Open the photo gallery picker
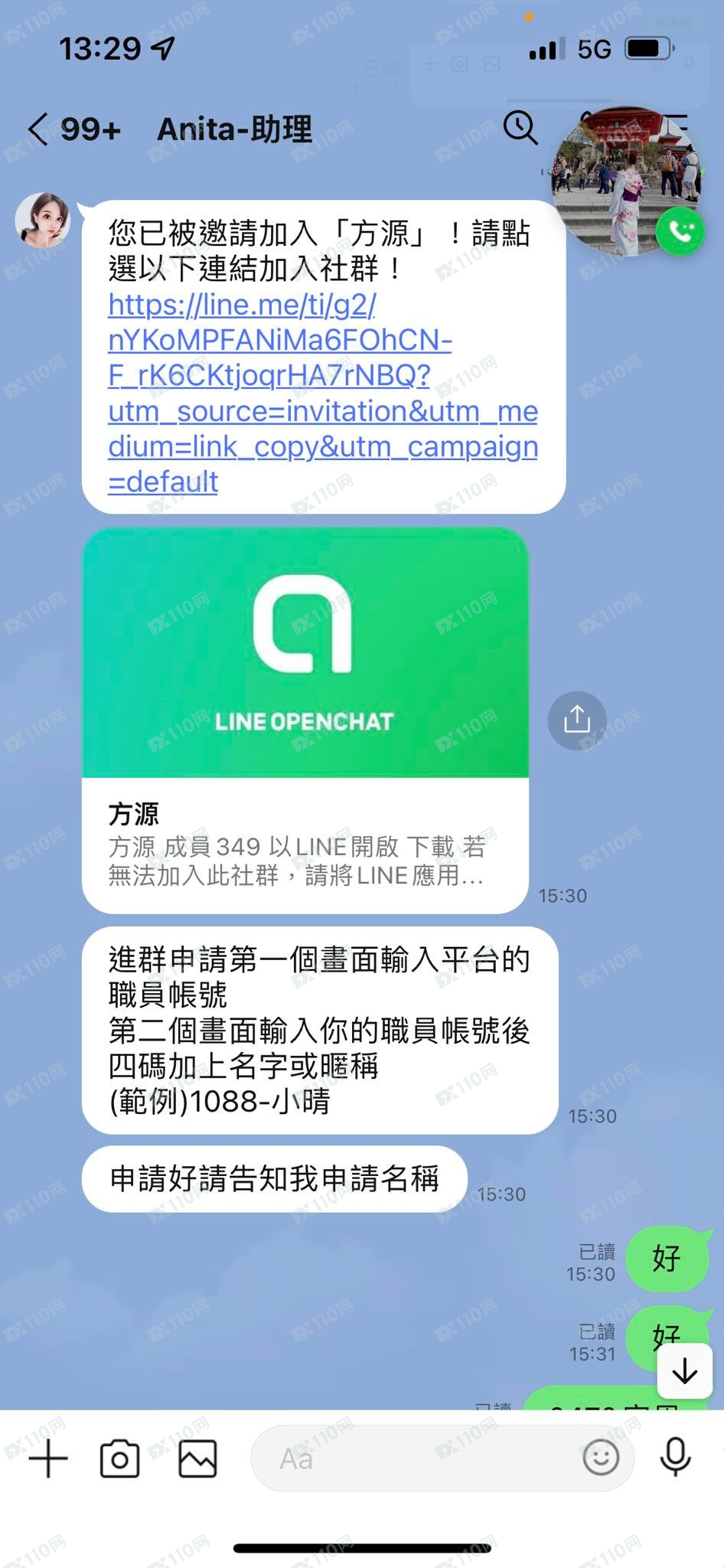 tap(197, 1458)
